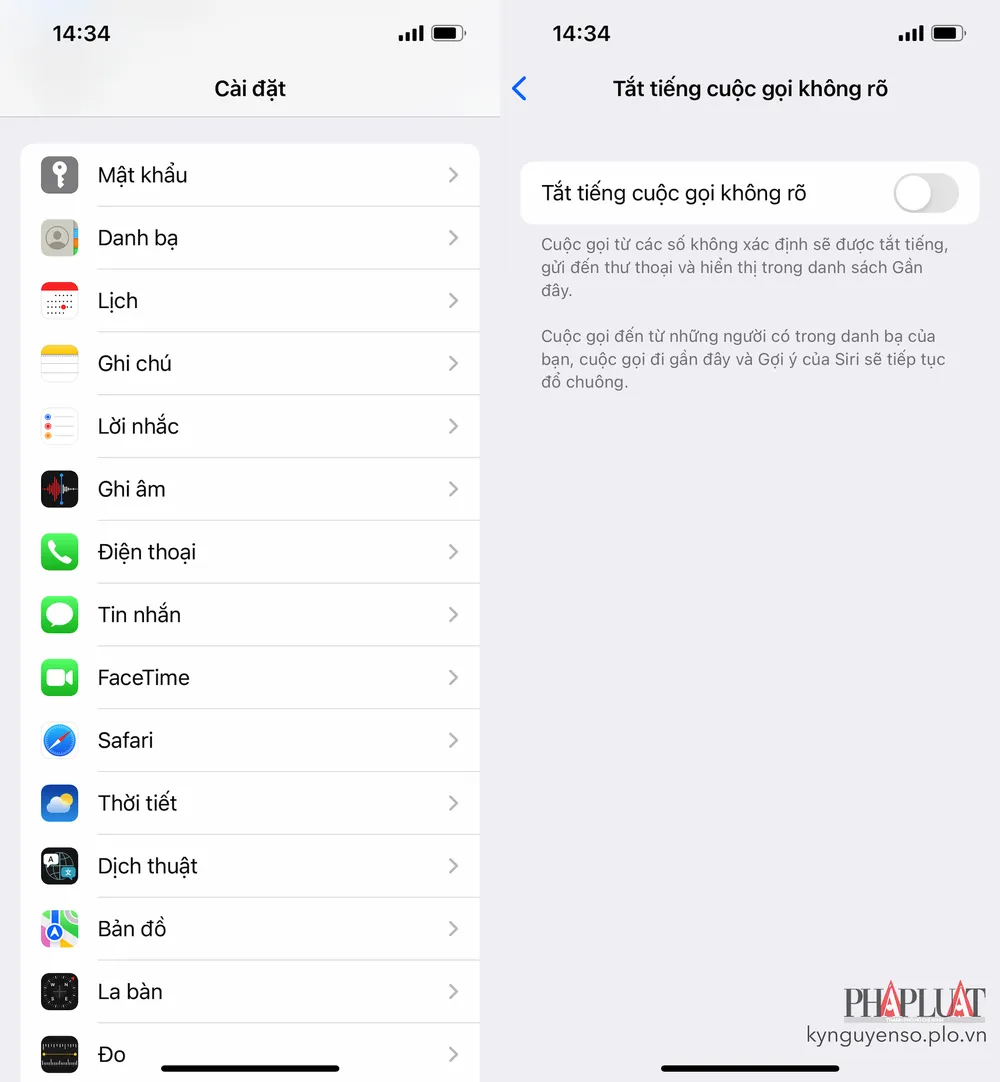Open La bàn settings

pyautogui.click(x=250, y=992)
